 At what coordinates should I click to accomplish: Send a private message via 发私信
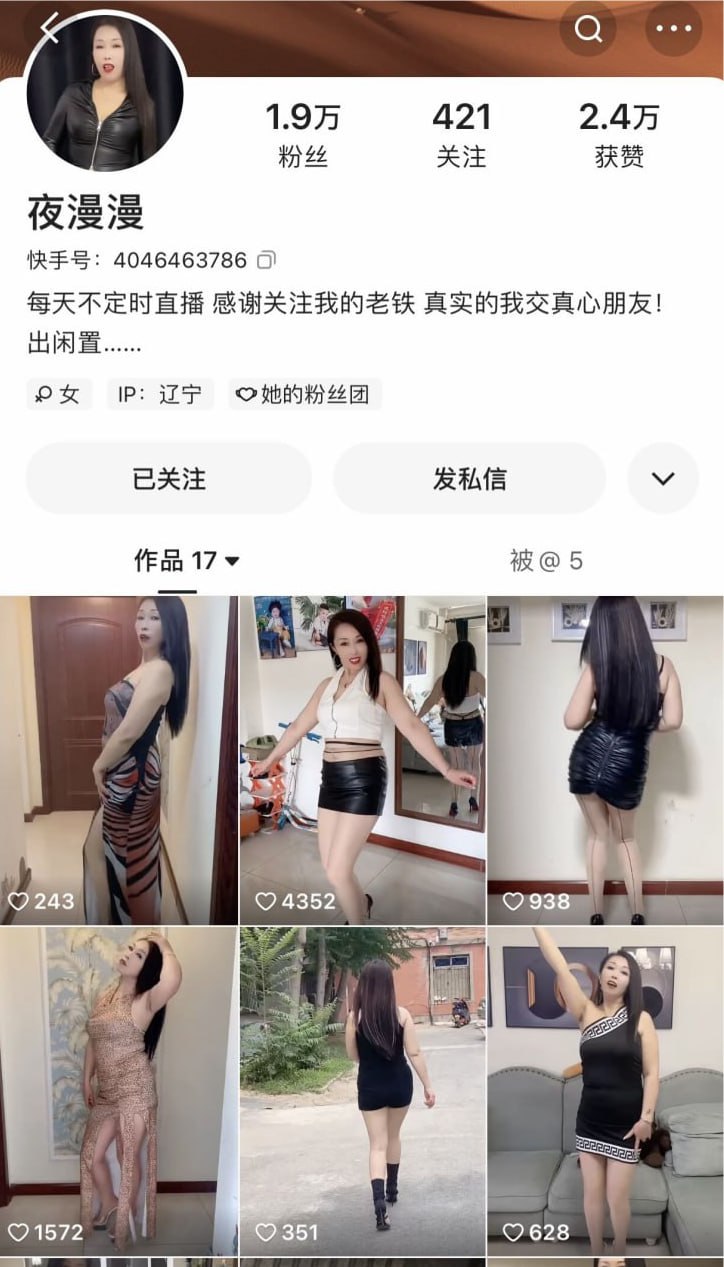(x=469, y=479)
